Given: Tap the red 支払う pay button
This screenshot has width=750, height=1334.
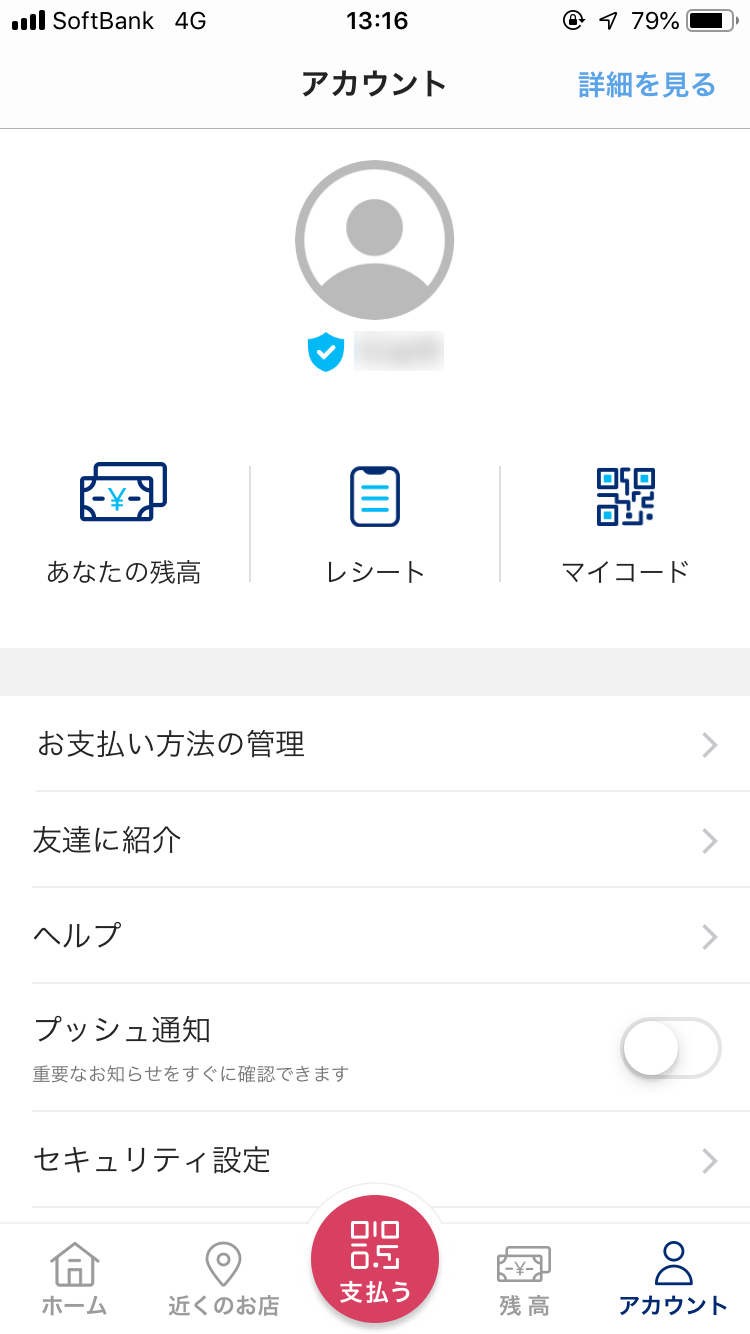Looking at the screenshot, I should point(375,1259).
